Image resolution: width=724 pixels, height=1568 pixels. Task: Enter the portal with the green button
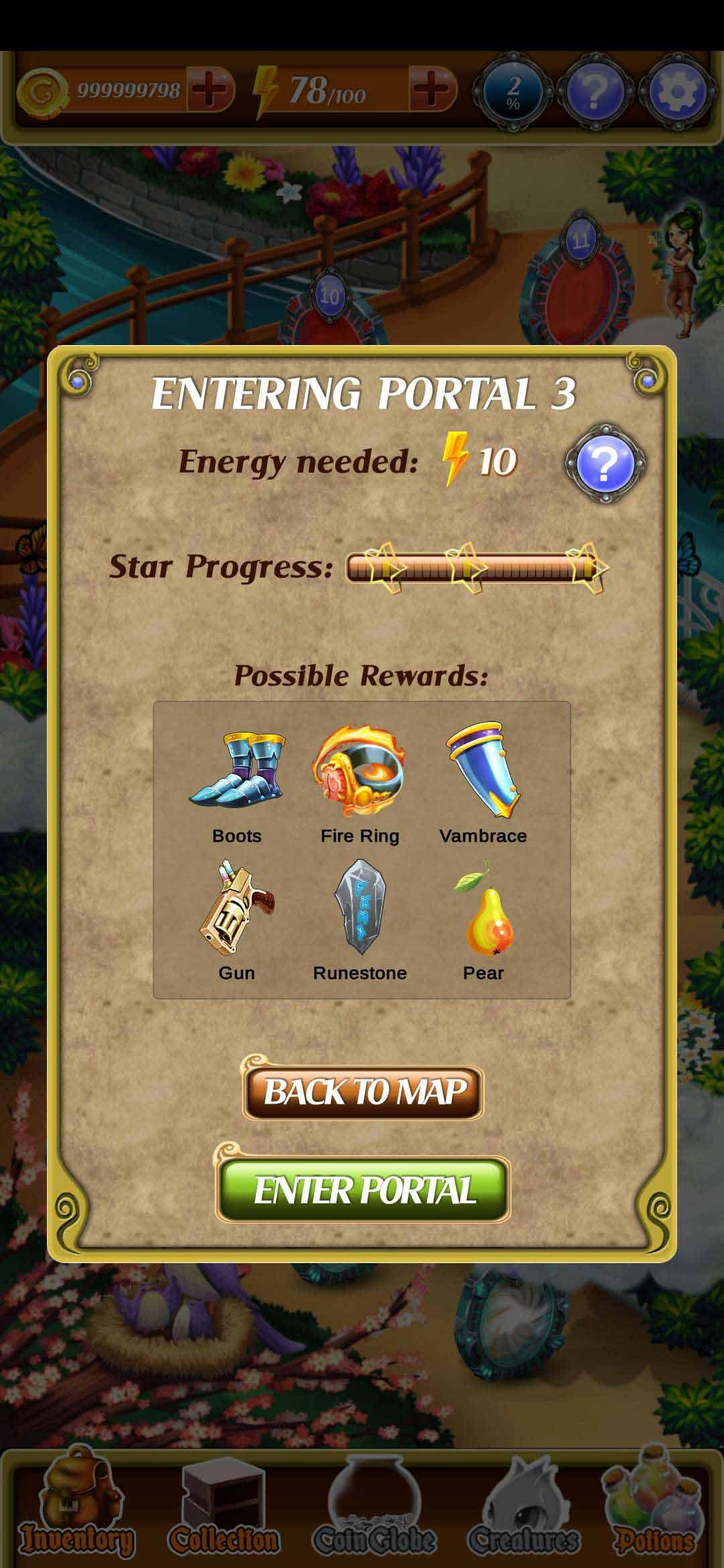pyautogui.click(x=363, y=1189)
